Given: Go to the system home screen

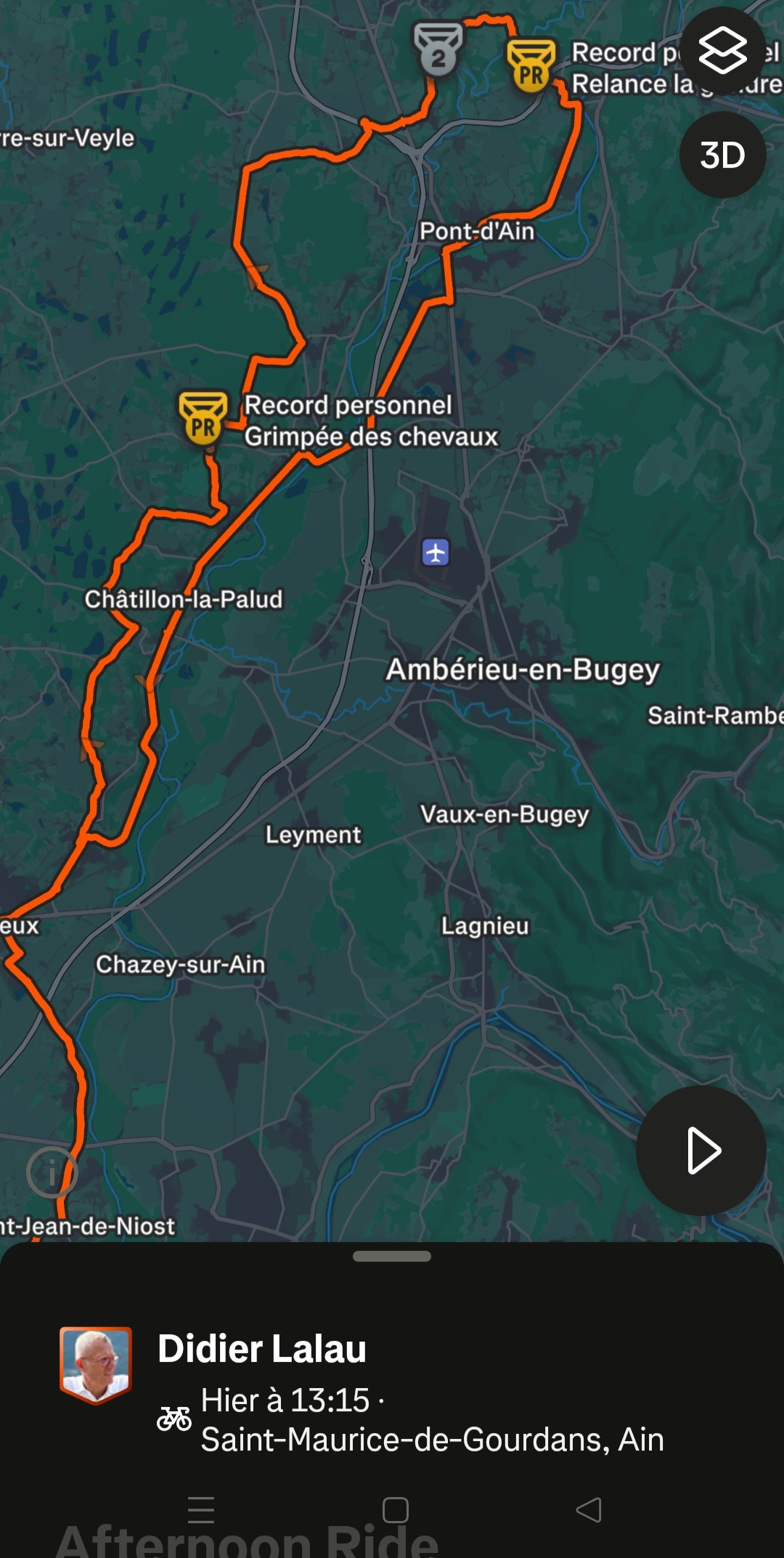Looking at the screenshot, I should [395, 1510].
